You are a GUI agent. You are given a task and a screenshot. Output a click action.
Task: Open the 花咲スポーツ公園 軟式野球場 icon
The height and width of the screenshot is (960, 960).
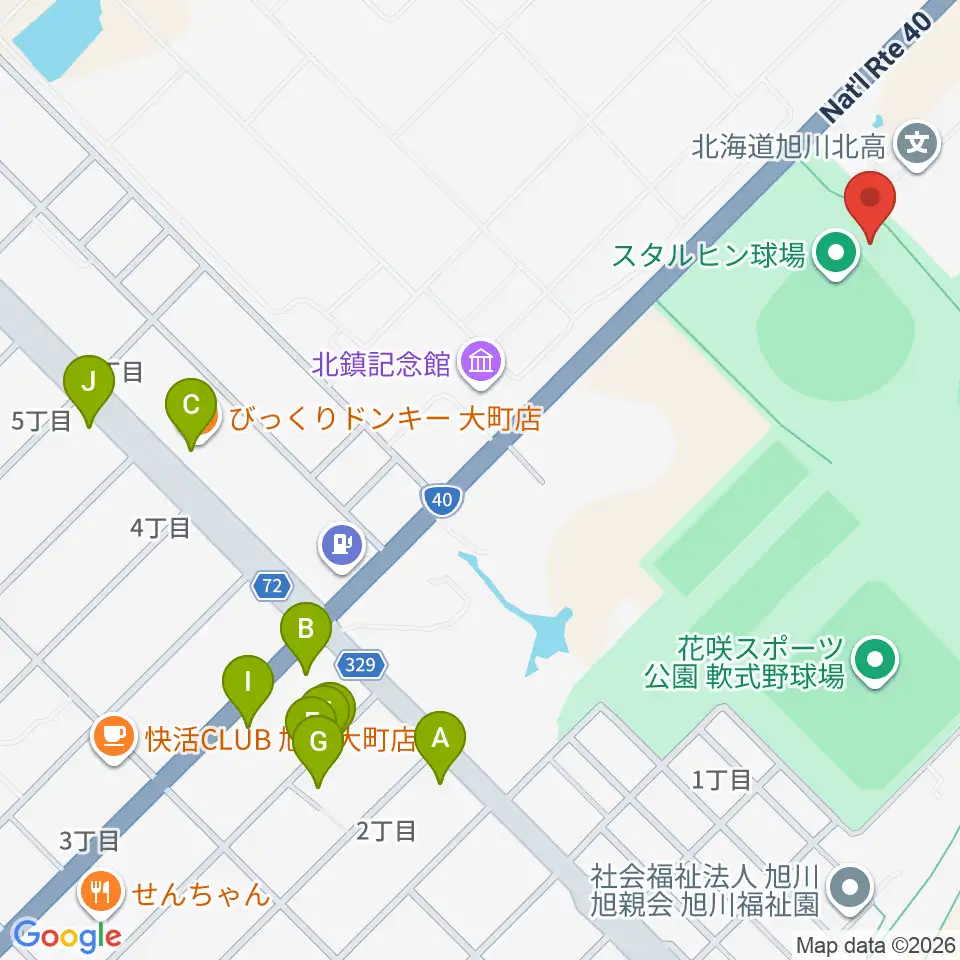[877, 659]
